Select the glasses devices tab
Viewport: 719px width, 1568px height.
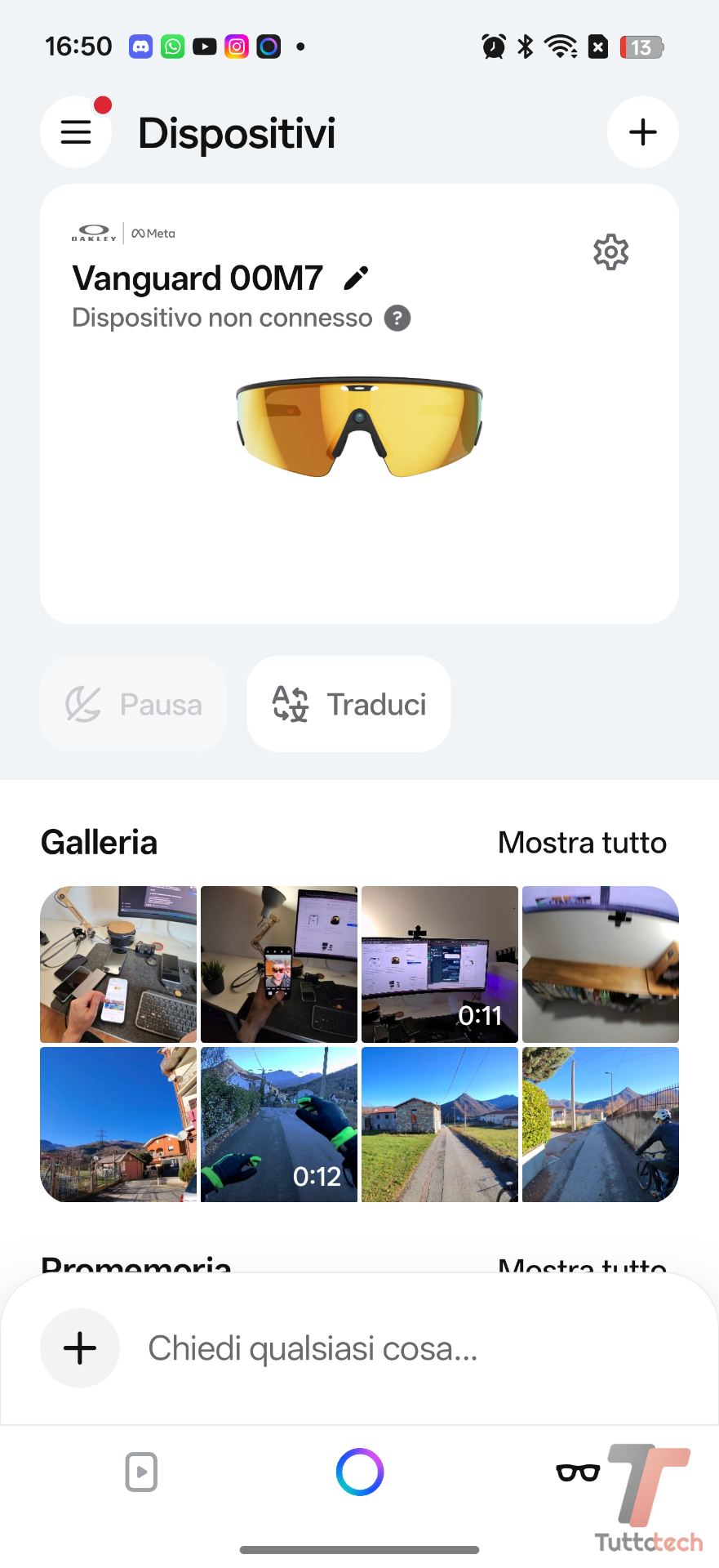click(578, 1472)
